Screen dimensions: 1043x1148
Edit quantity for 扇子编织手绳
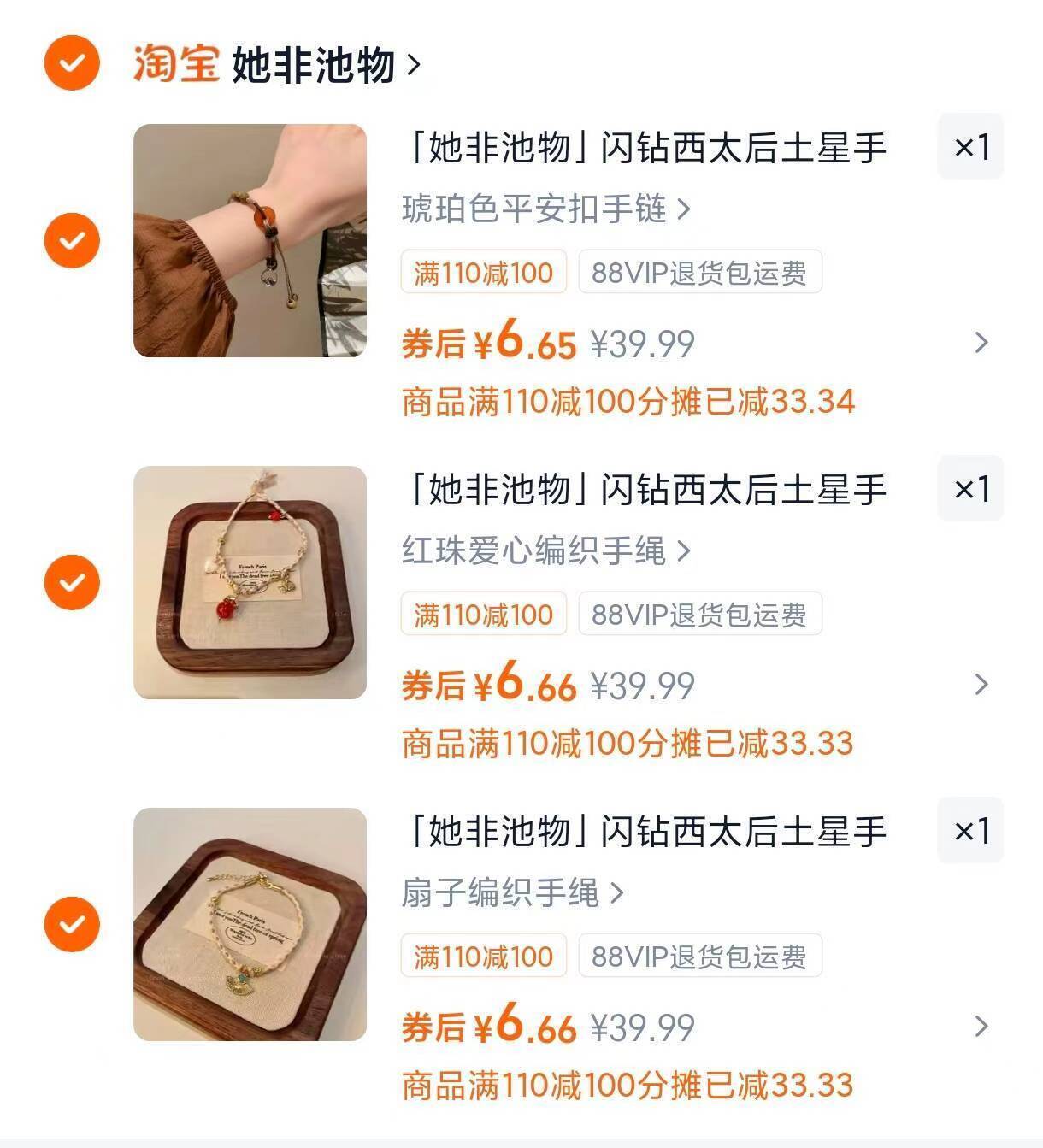point(970,831)
